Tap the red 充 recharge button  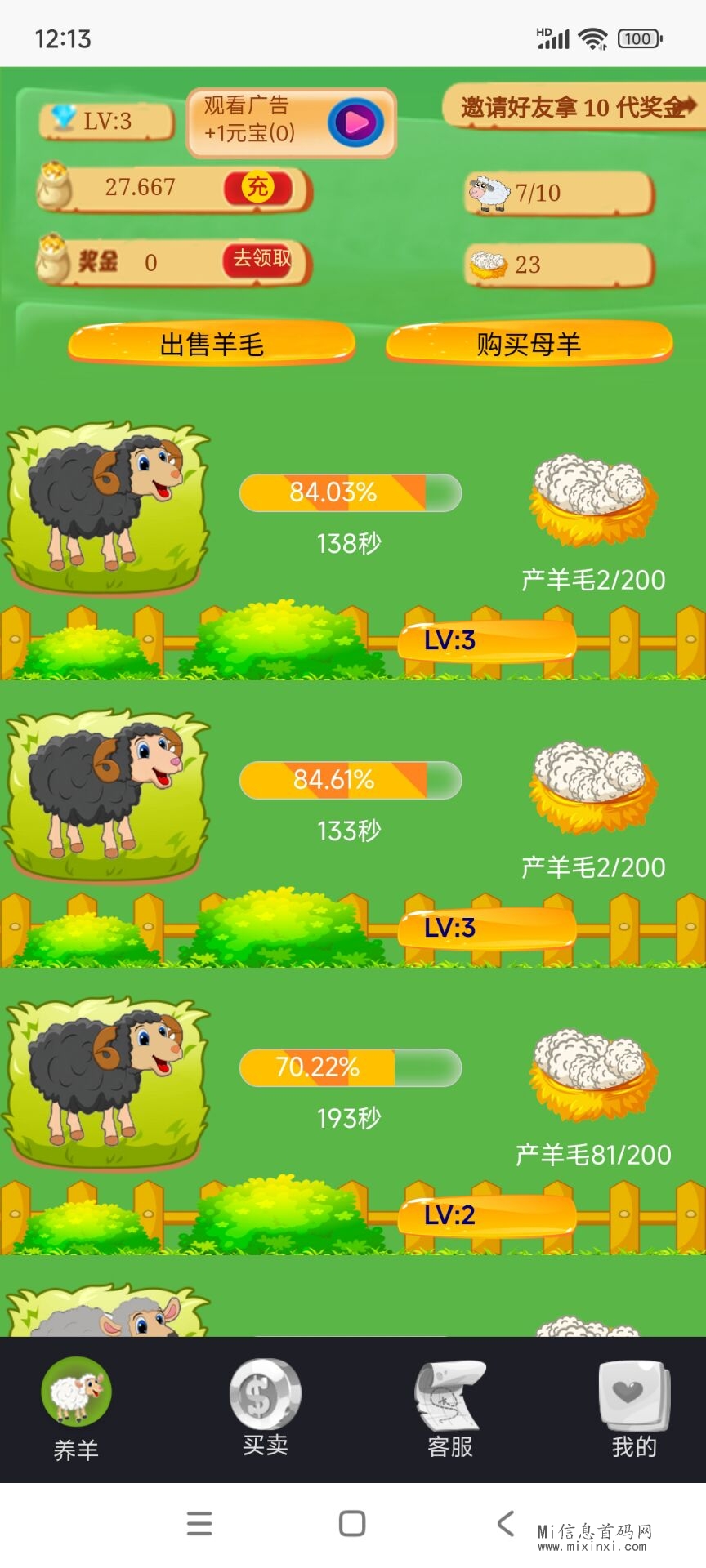(257, 188)
